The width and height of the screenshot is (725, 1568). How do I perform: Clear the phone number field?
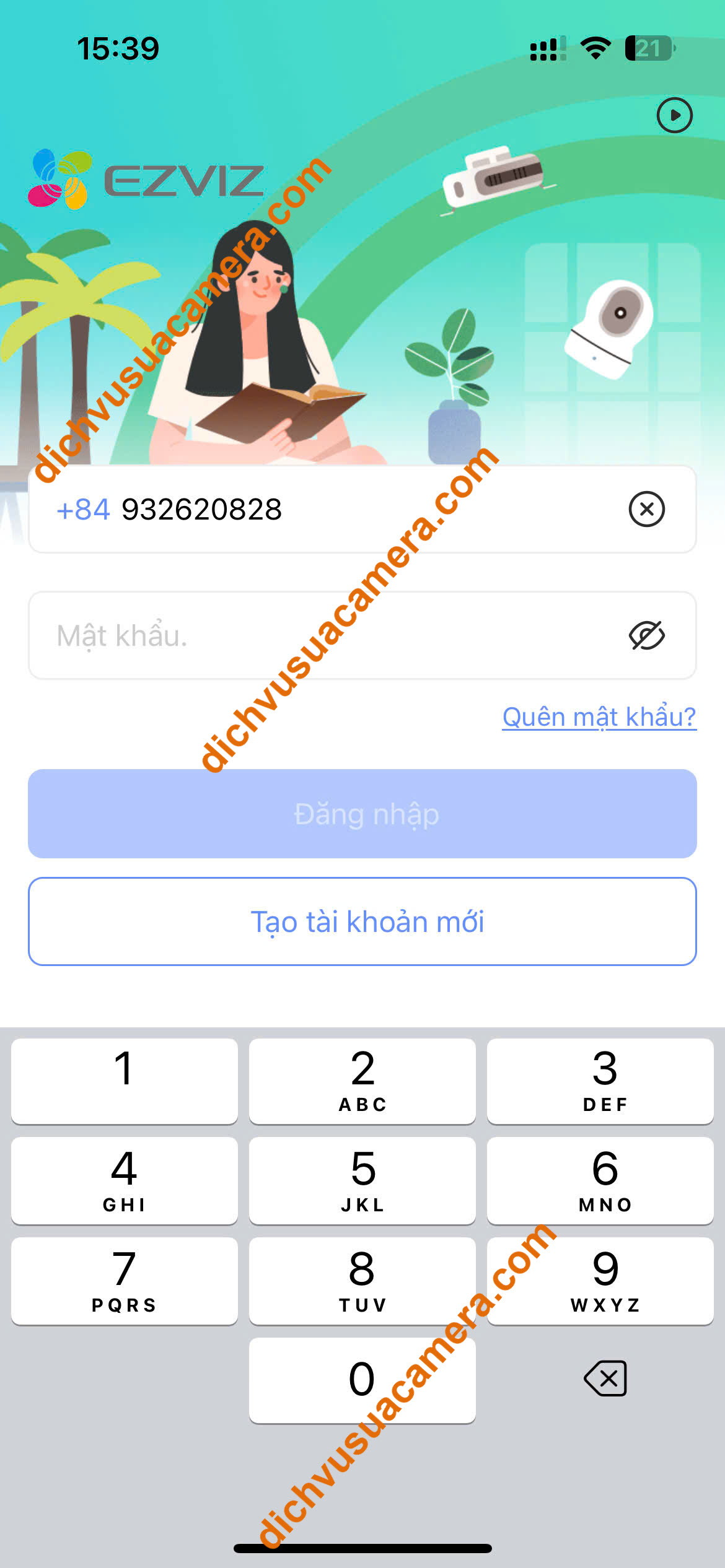click(646, 509)
